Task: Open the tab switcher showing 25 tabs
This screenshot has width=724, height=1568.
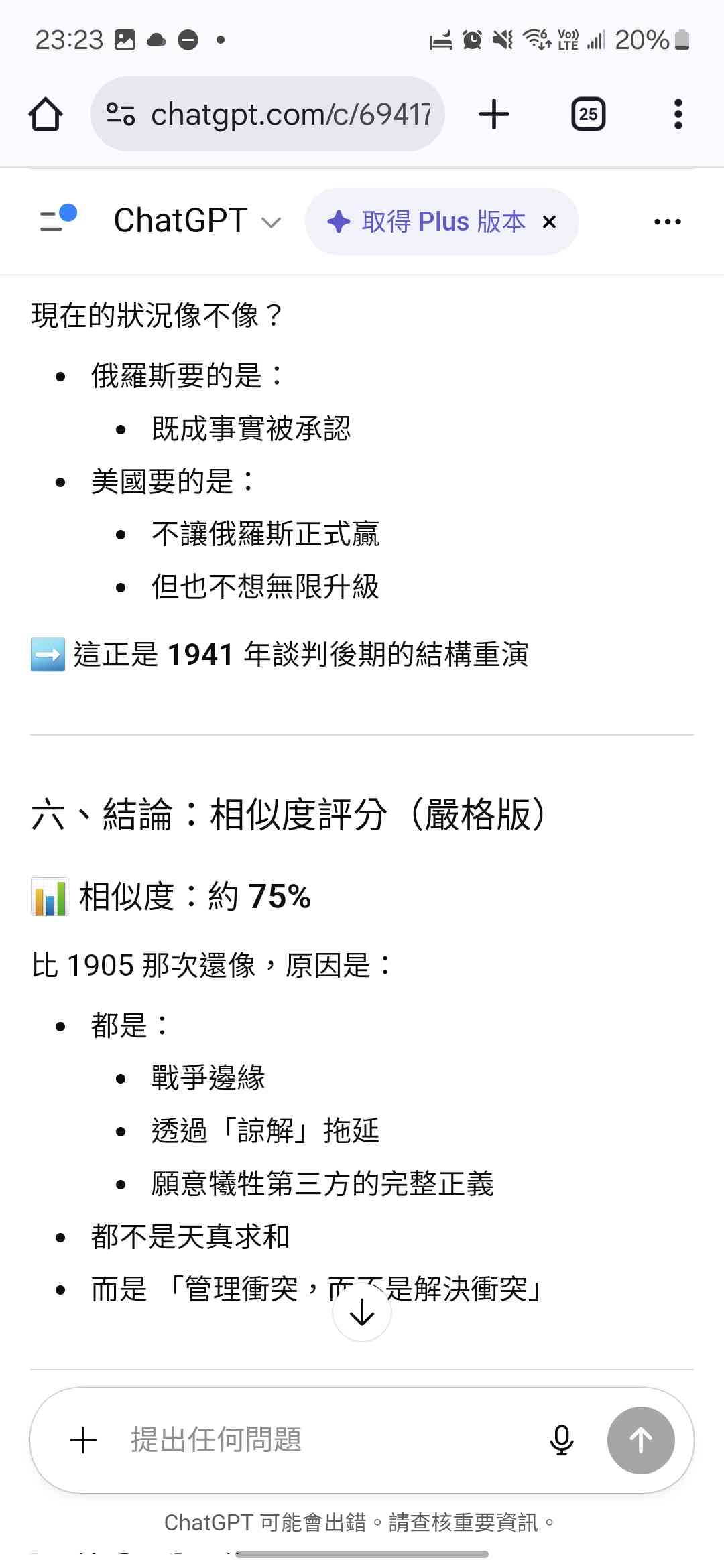Action: pos(588,114)
